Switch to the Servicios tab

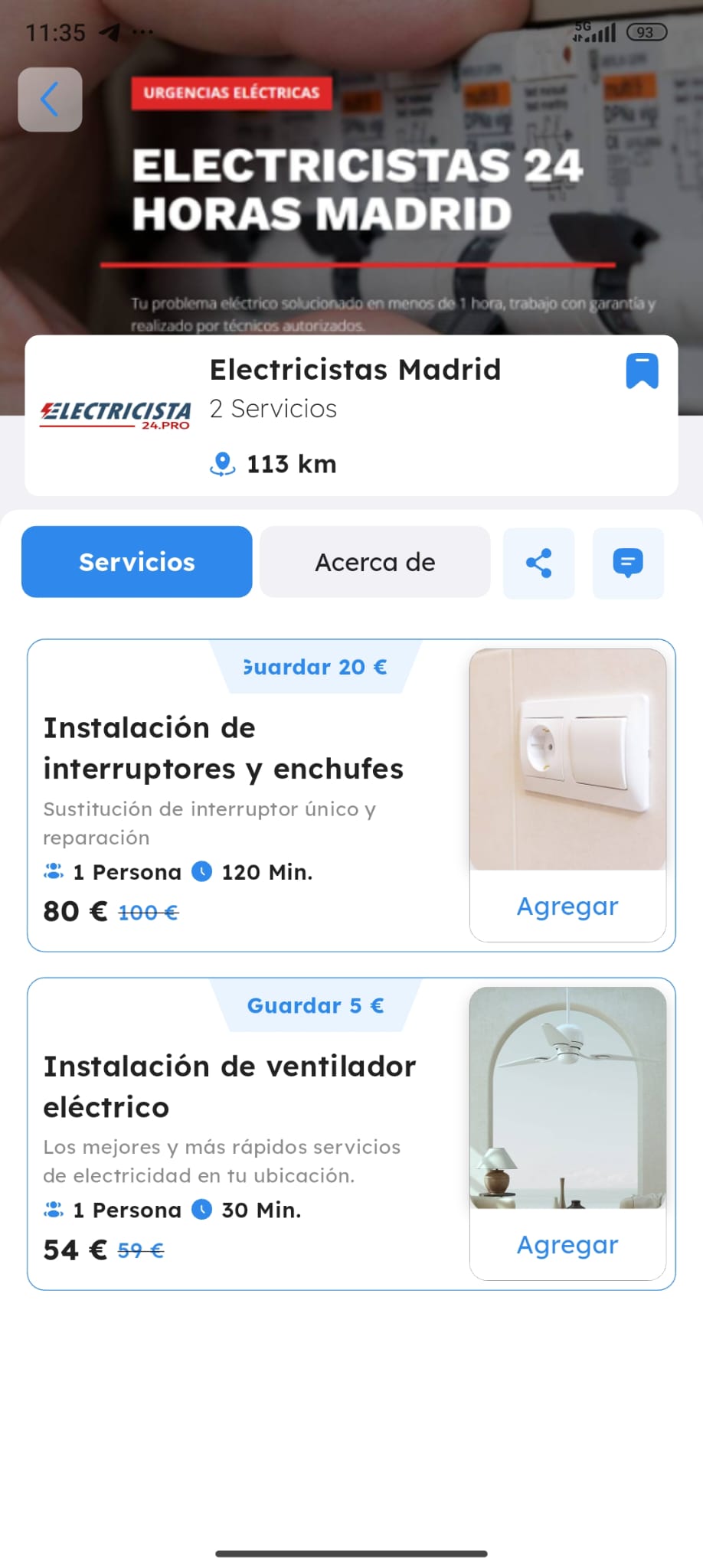(x=136, y=561)
